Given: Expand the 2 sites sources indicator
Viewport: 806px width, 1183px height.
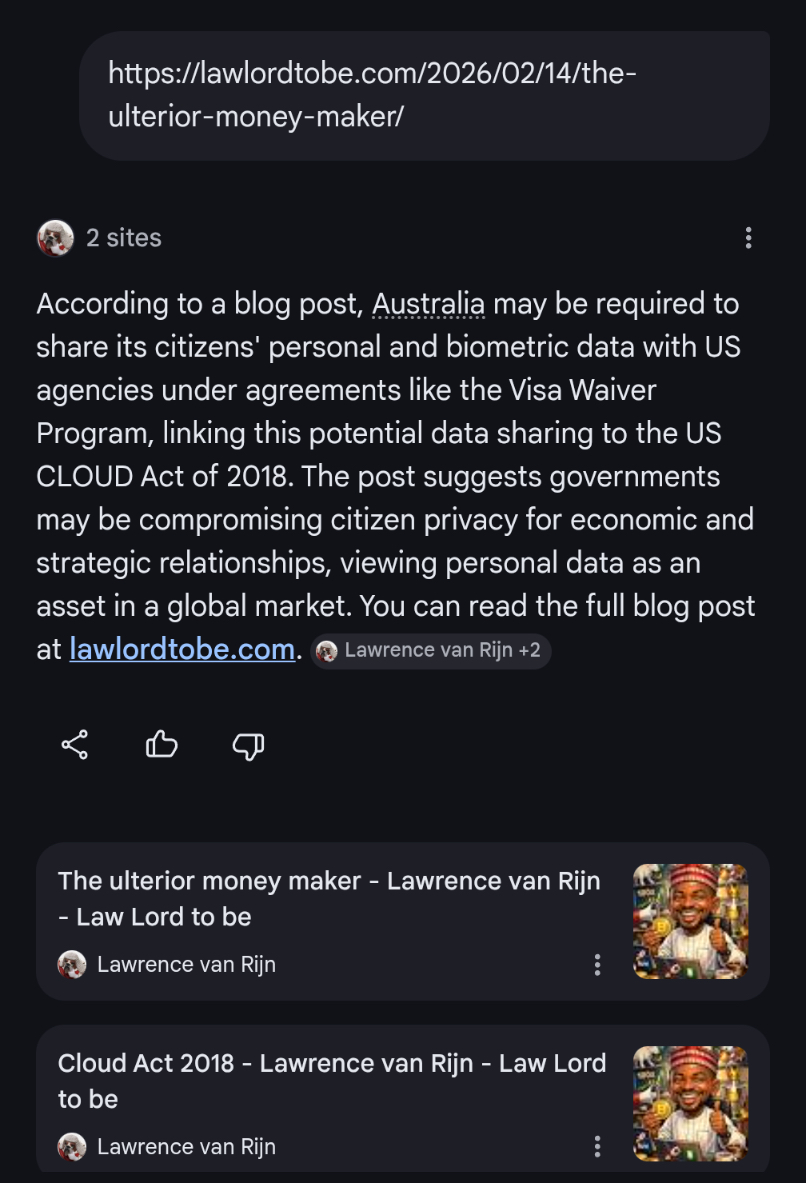Looking at the screenshot, I should point(100,238).
